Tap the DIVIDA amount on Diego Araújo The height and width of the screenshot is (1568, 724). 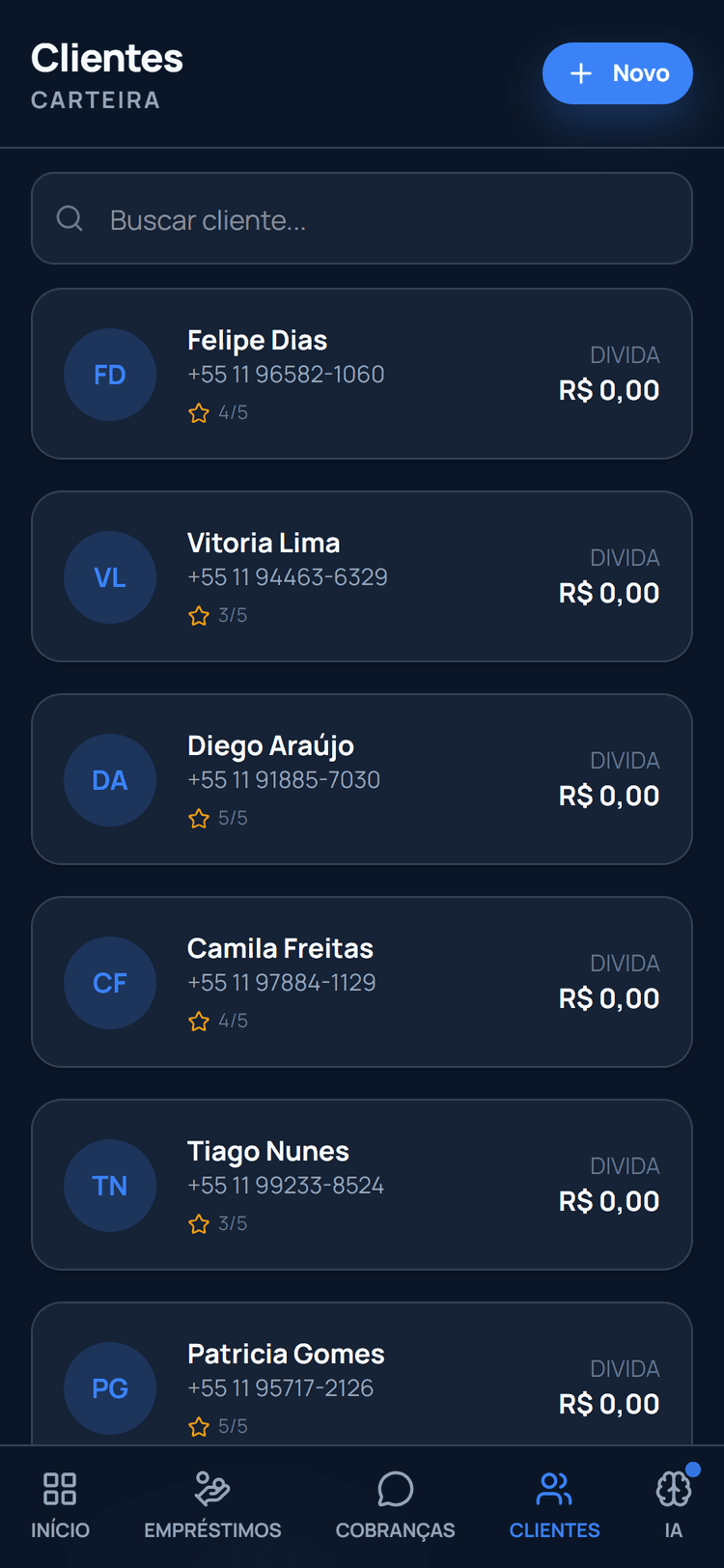point(609,796)
